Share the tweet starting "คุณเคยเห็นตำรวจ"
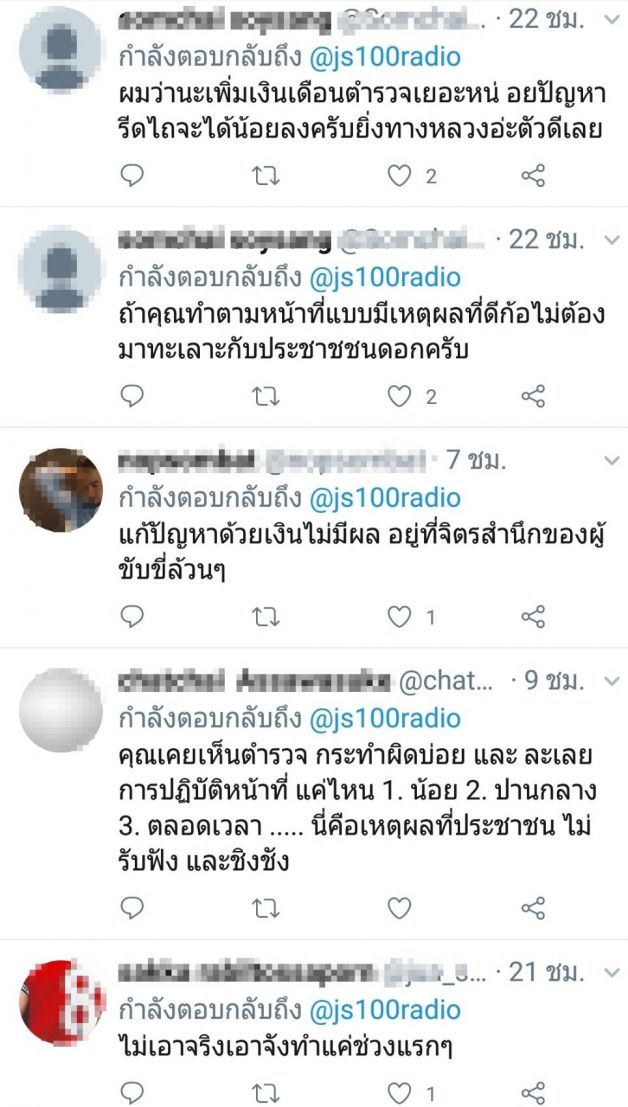This screenshot has width=628, height=1107. (533, 908)
